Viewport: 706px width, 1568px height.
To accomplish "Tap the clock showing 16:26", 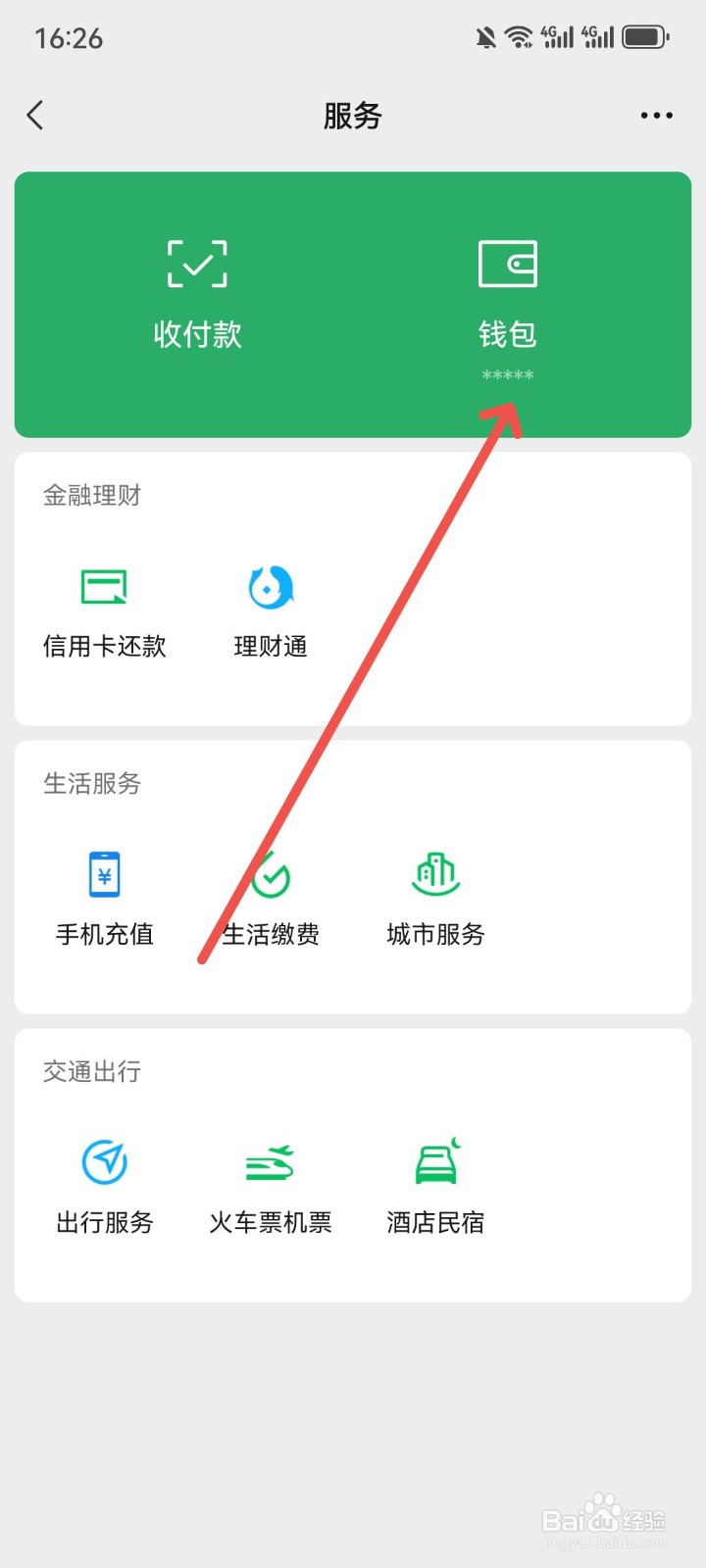I will tap(72, 37).
